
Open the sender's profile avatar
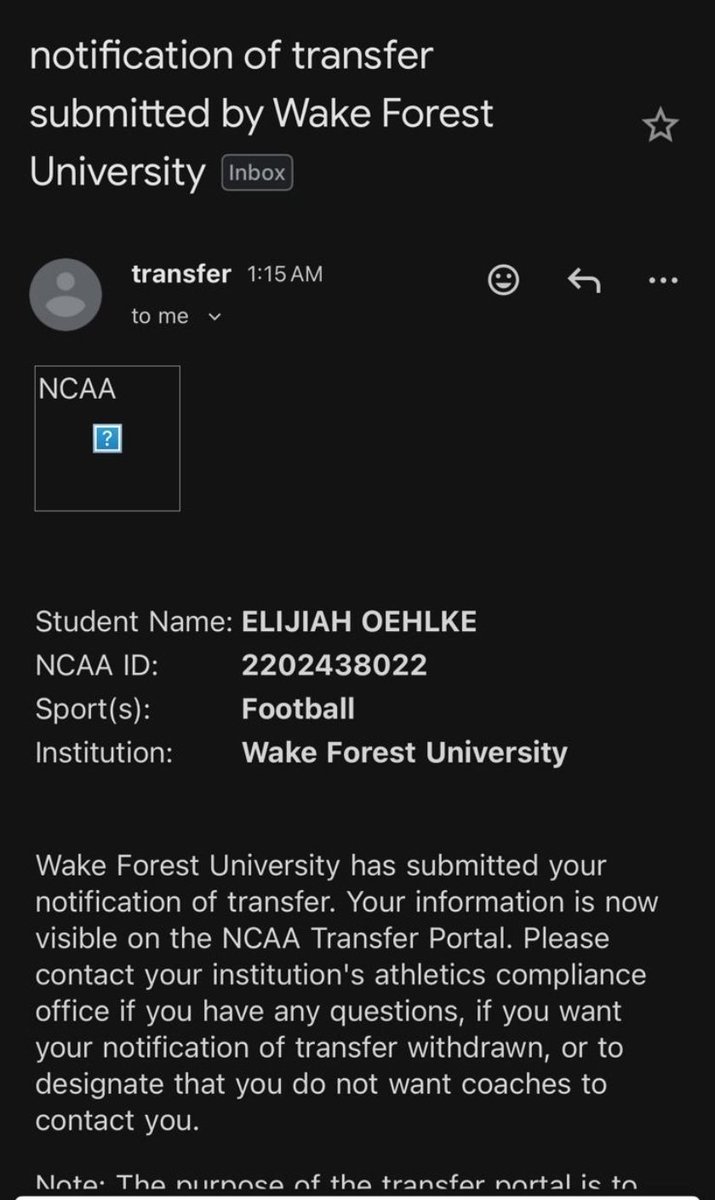66,295
